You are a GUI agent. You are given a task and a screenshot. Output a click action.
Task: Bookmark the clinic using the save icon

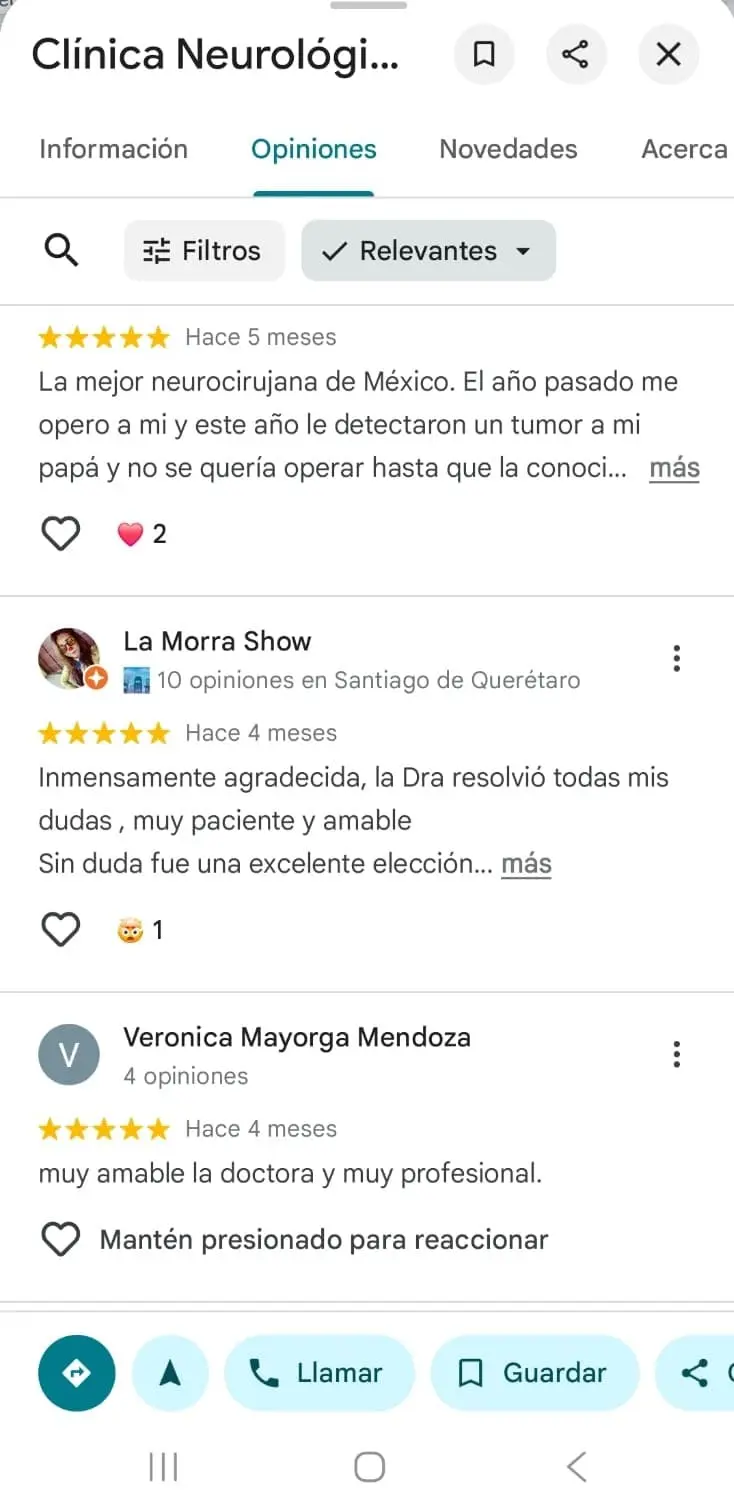click(x=484, y=55)
